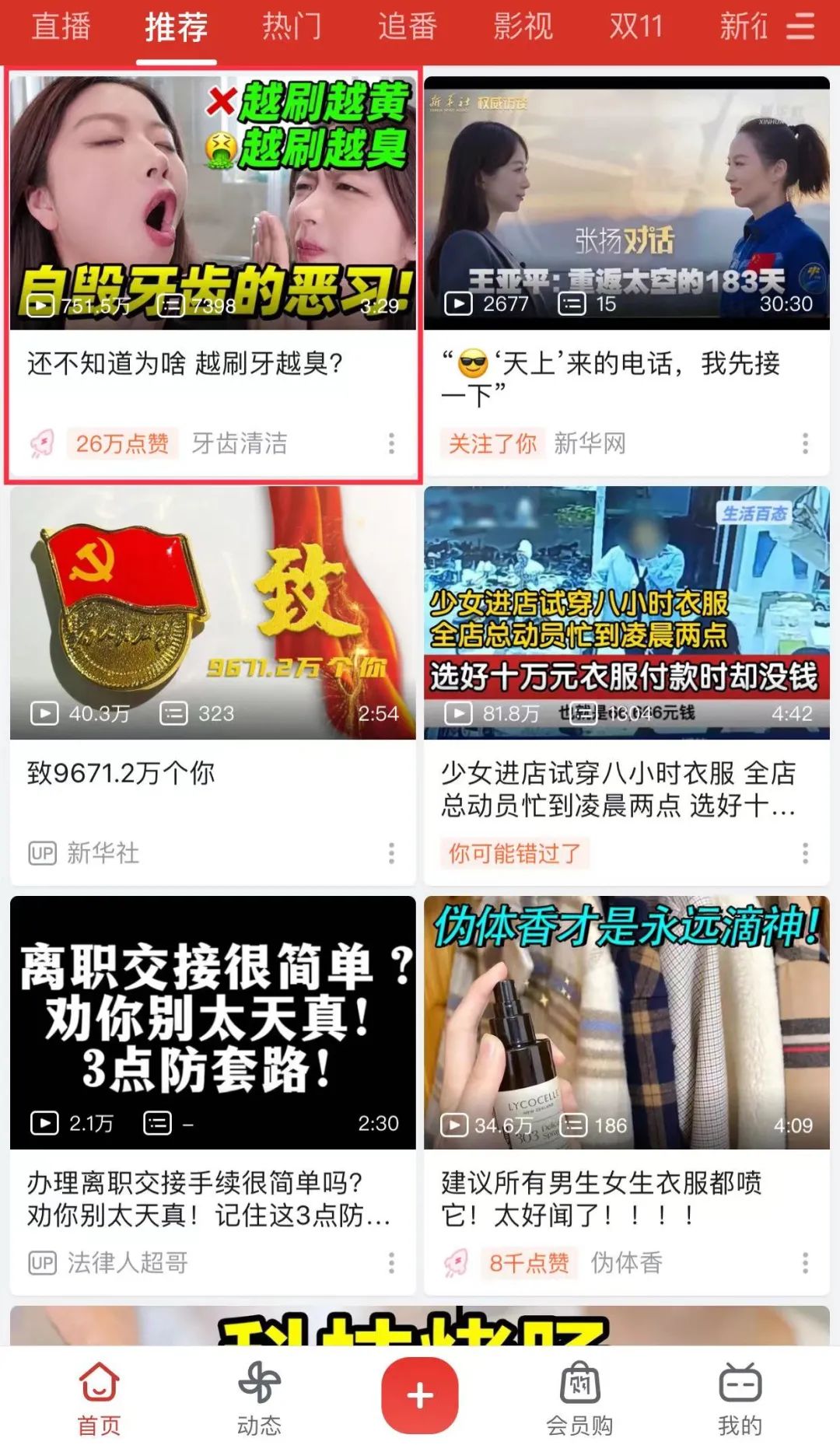Click the 26万点赞 likes label
The height and width of the screenshot is (1445, 840).
coord(121,443)
